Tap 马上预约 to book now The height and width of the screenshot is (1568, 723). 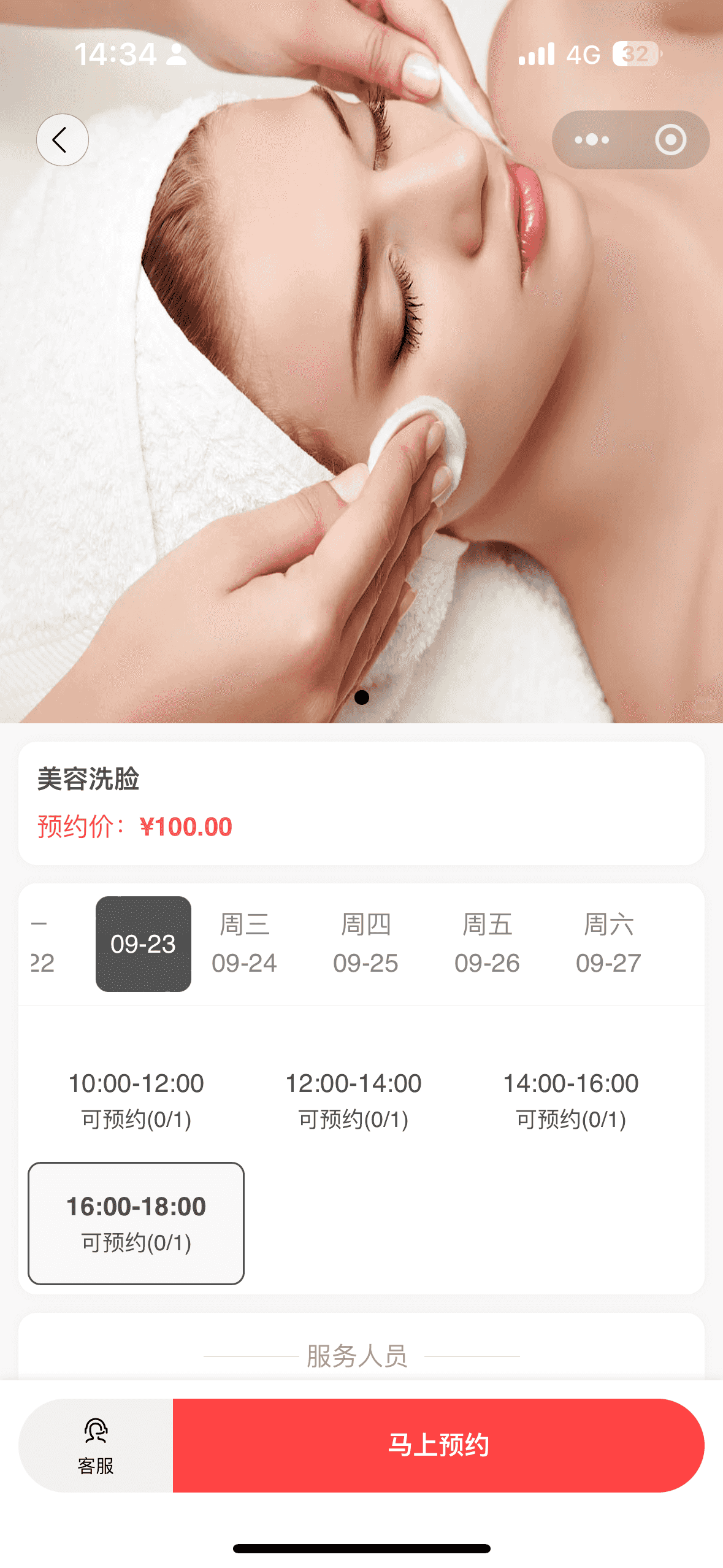point(438,1445)
